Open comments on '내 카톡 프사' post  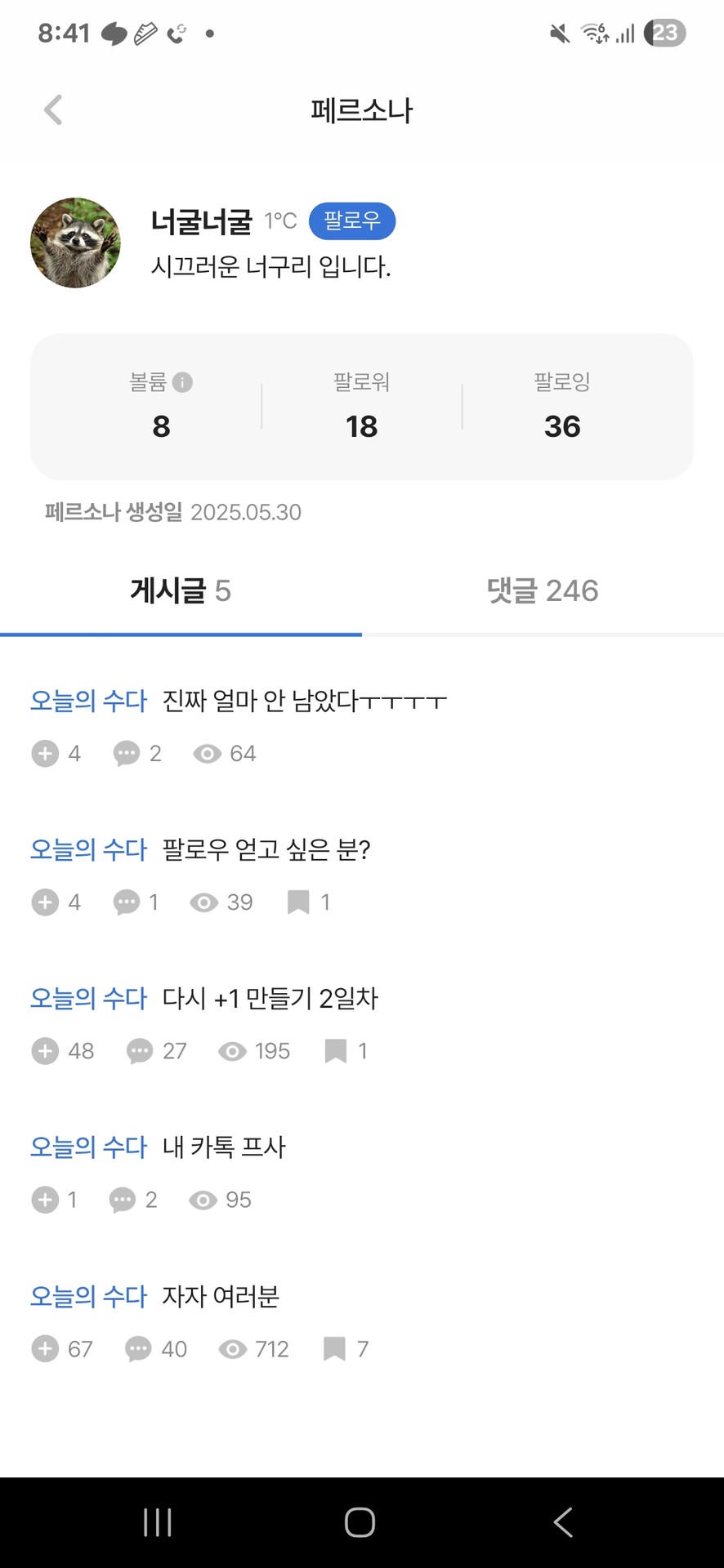pos(123,1200)
